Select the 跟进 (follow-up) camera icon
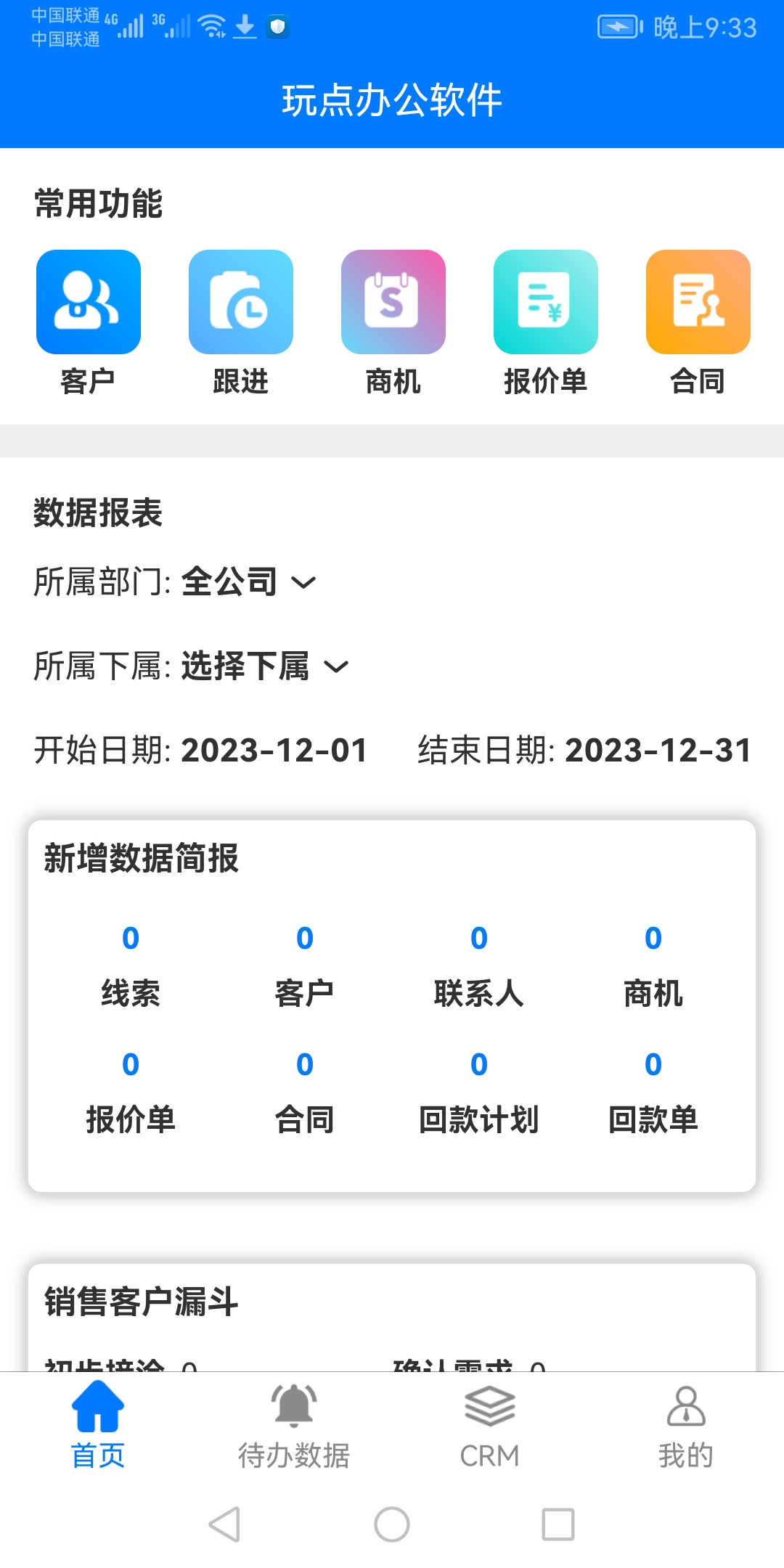 [x=240, y=302]
